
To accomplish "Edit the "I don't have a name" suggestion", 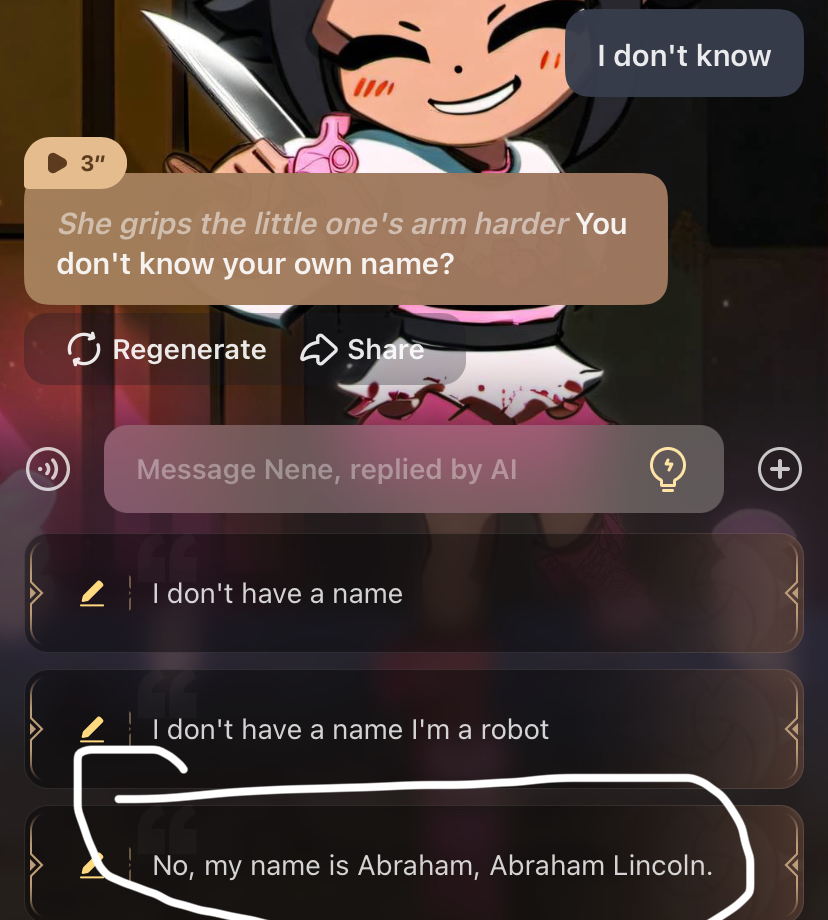I will coord(92,594).
